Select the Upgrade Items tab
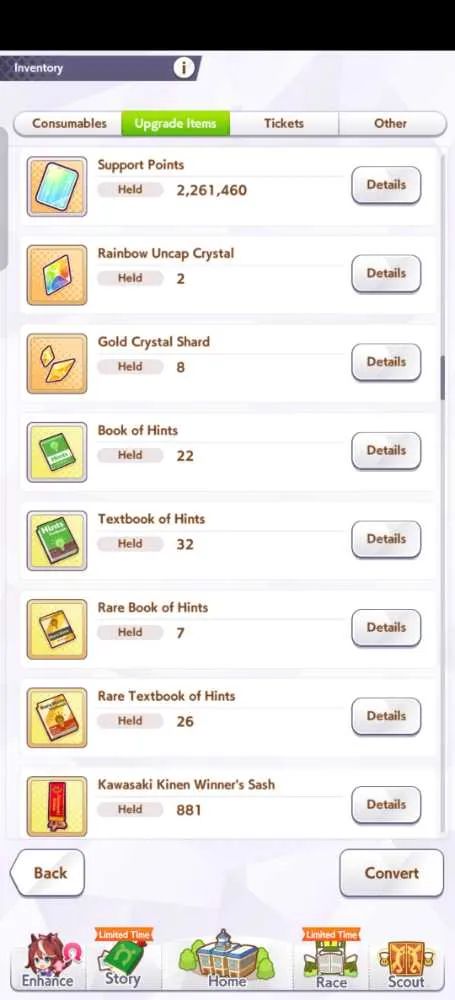This screenshot has height=1000, width=455. 175,124
